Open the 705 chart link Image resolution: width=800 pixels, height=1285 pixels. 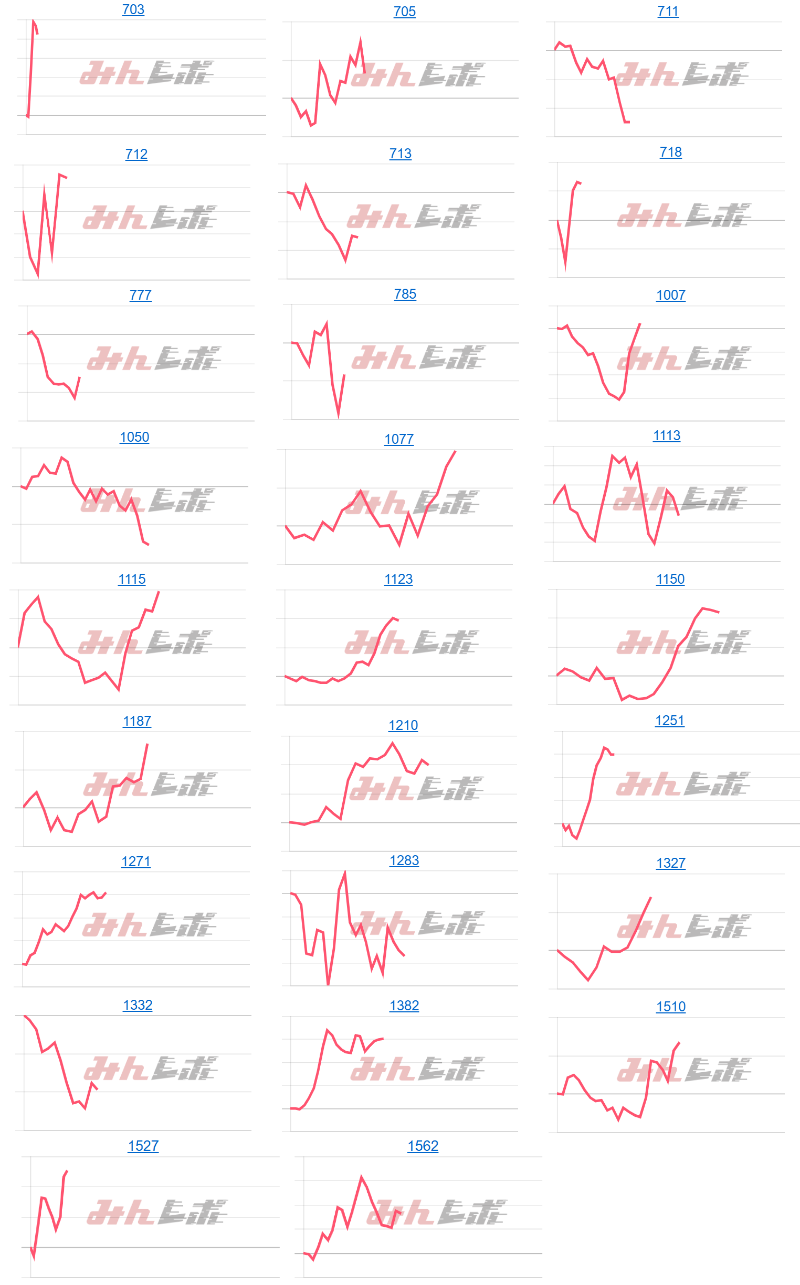(x=404, y=12)
